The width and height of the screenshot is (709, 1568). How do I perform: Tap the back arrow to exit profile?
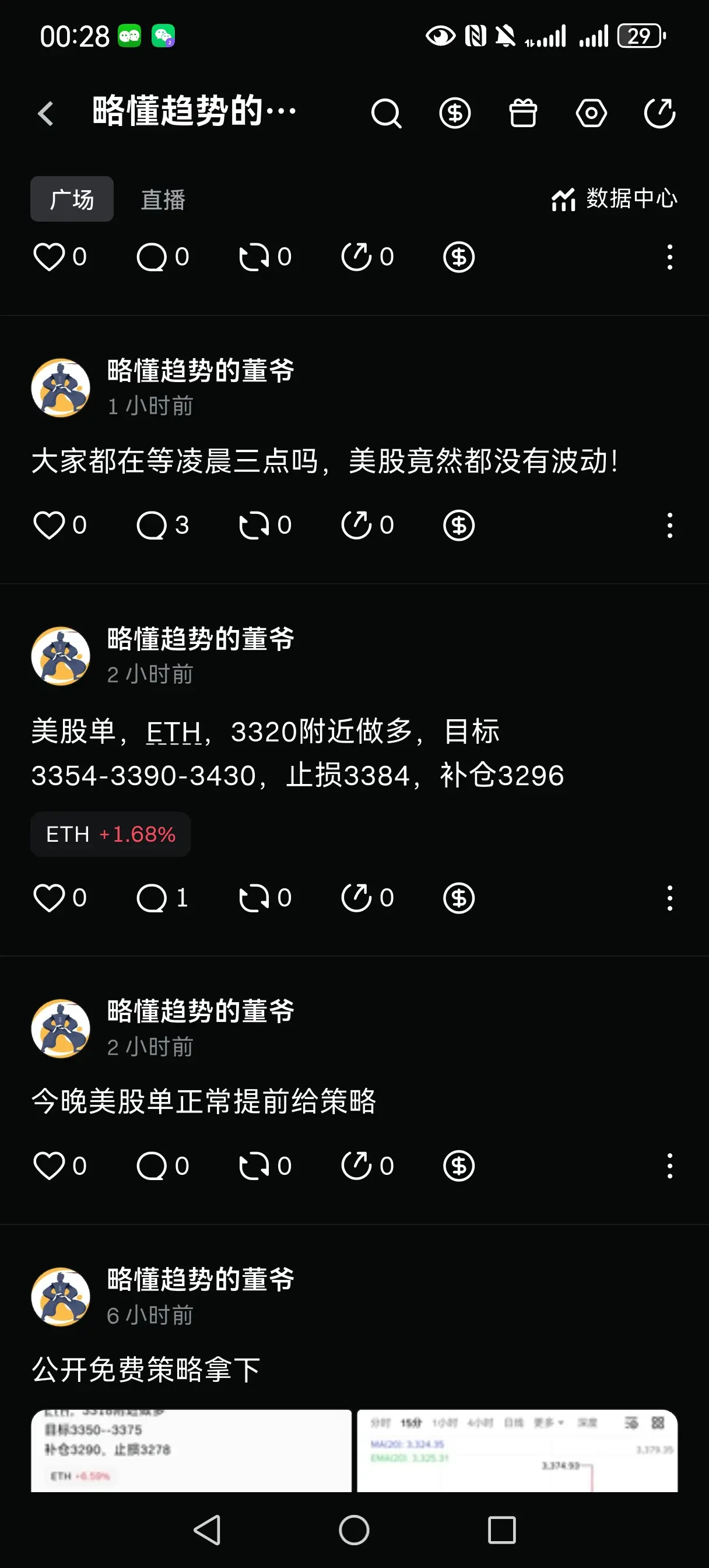45,113
